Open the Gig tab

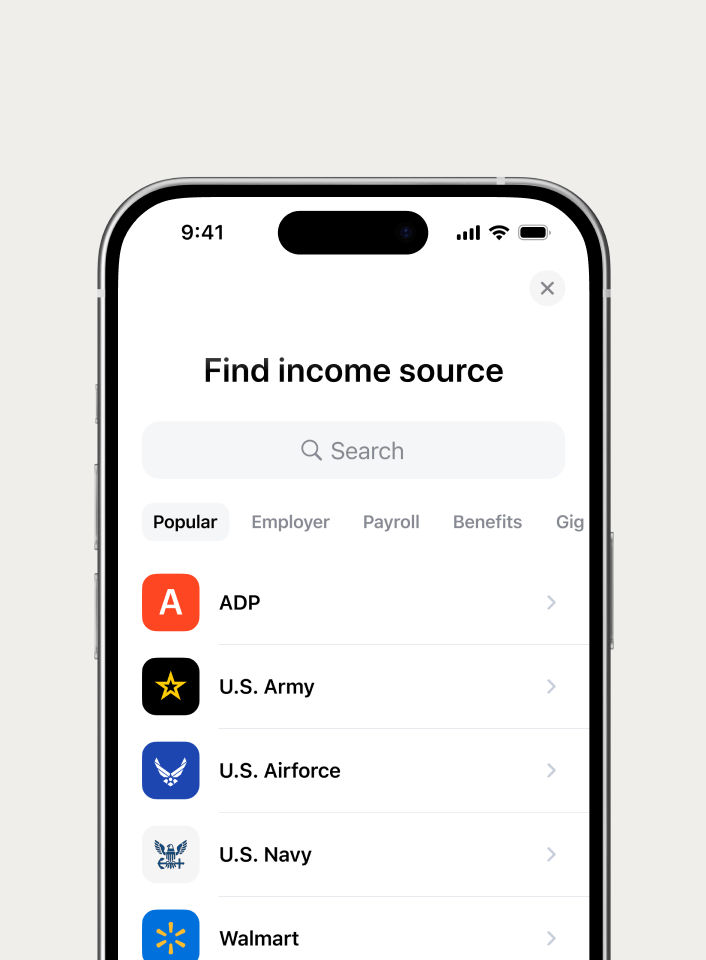[x=569, y=522]
